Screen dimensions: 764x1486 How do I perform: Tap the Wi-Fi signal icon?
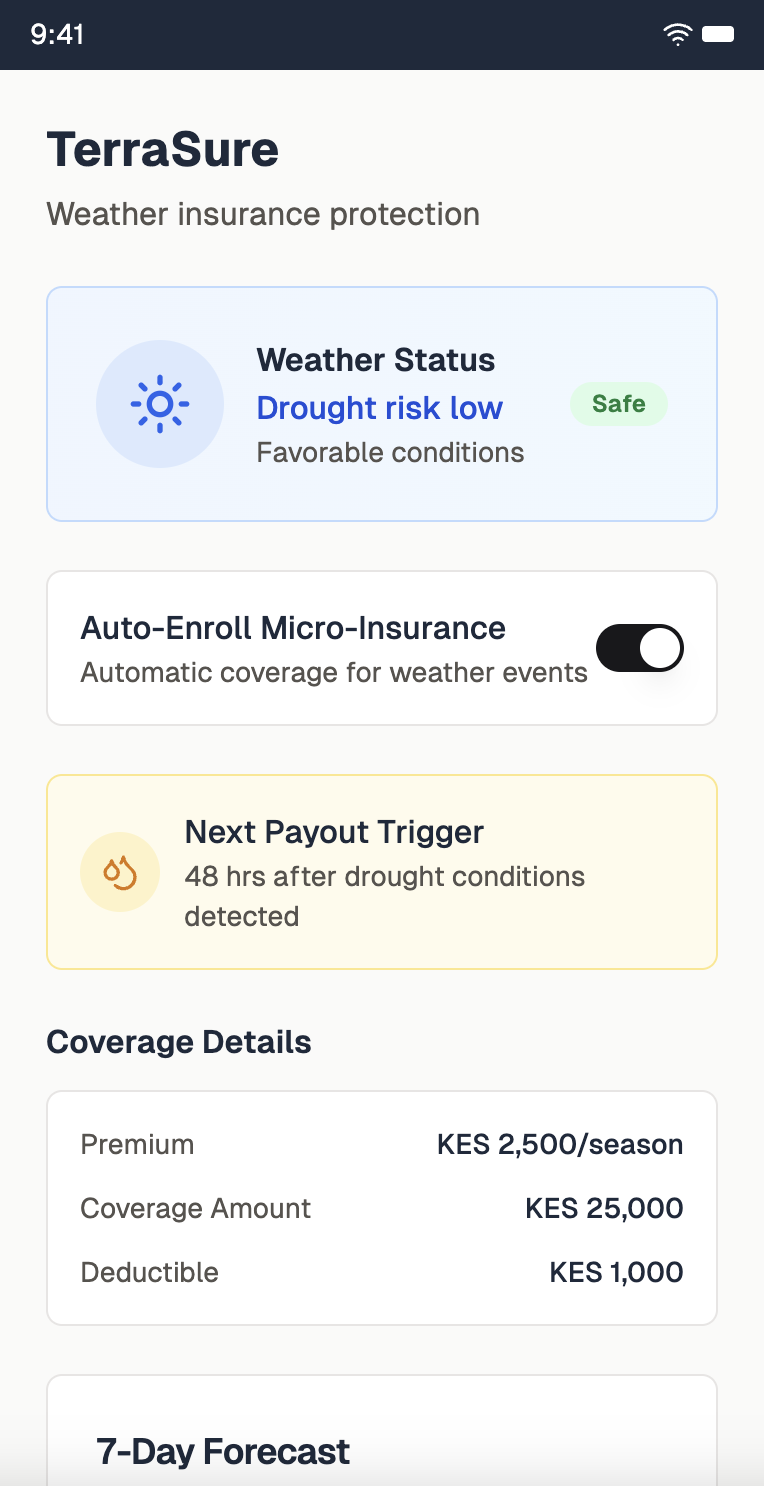click(677, 33)
